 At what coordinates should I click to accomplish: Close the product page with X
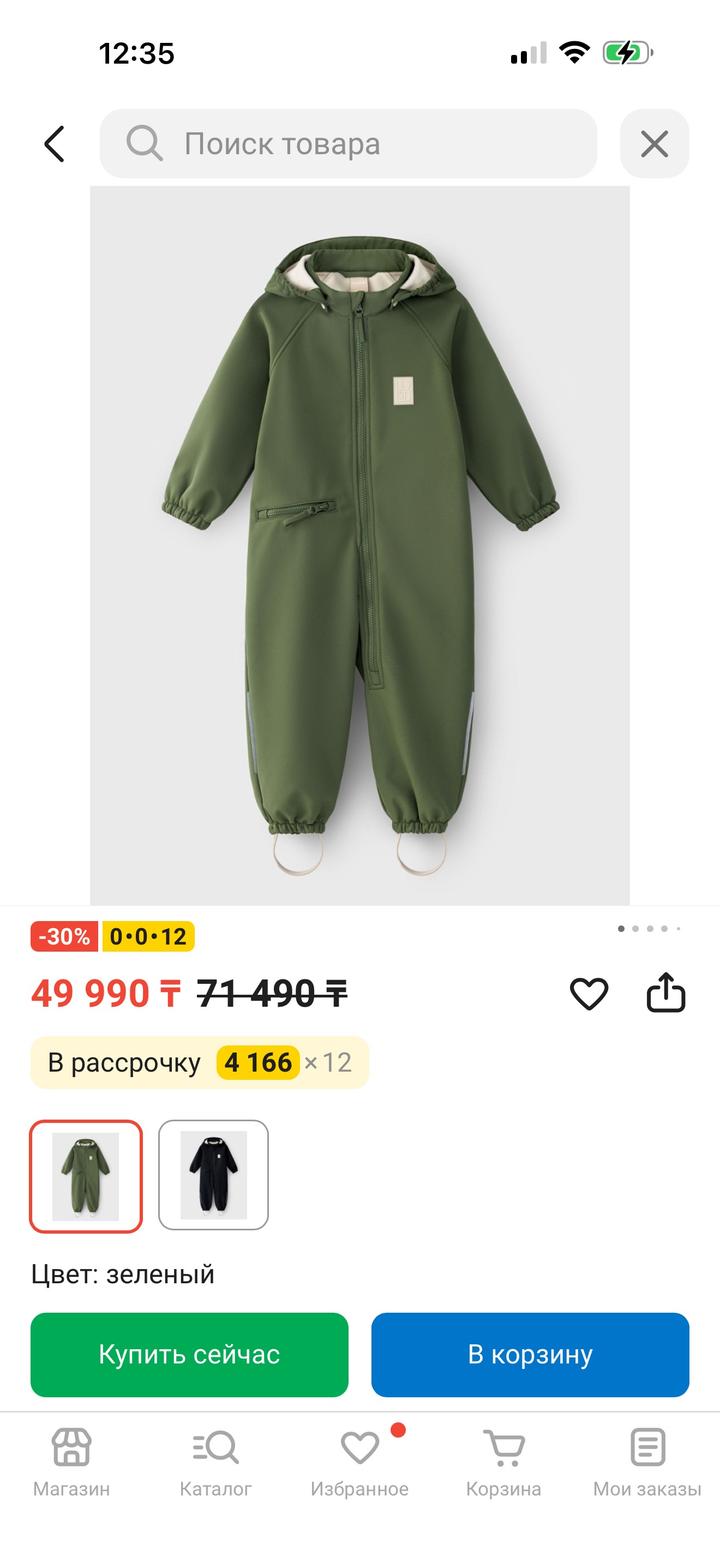pyautogui.click(x=654, y=144)
